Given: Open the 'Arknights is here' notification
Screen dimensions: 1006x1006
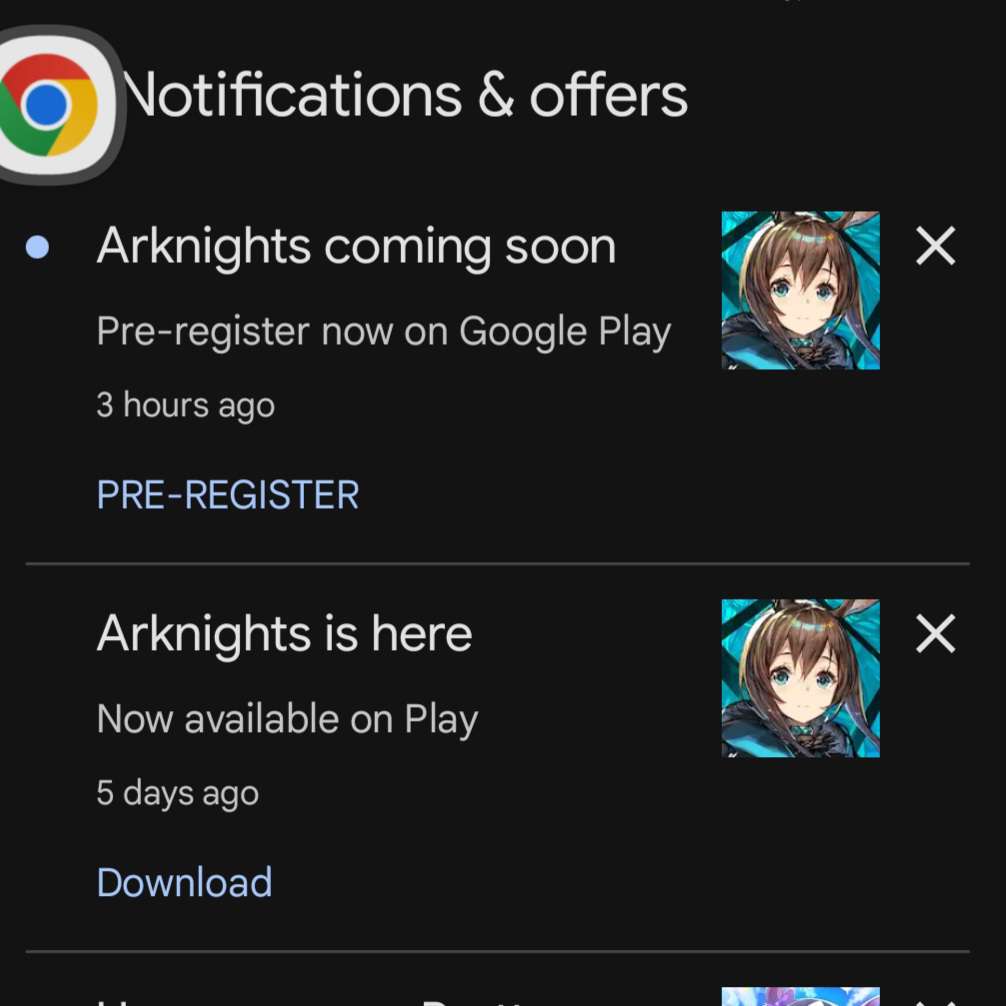Looking at the screenshot, I should pos(284,635).
